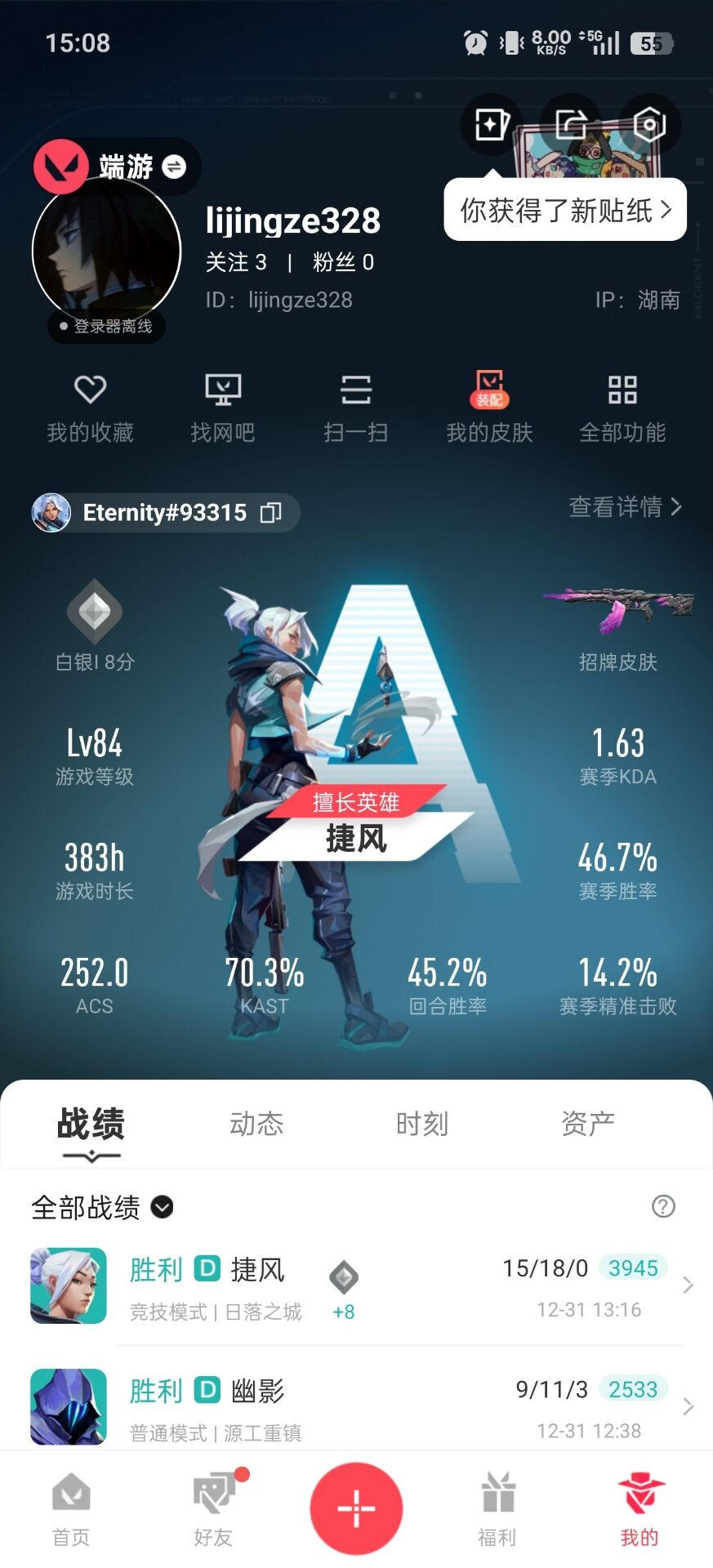Open 我的收藏 heart icon
Image resolution: width=713 pixels, height=1568 pixels.
[91, 406]
